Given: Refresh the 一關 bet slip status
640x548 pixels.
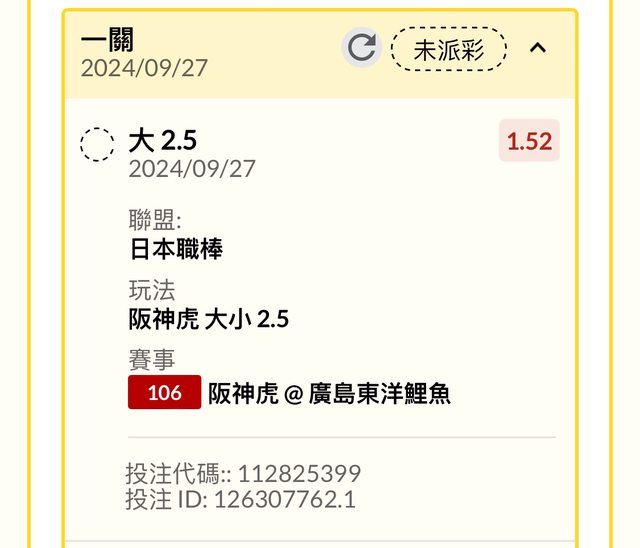Looking at the screenshot, I should (361, 48).
